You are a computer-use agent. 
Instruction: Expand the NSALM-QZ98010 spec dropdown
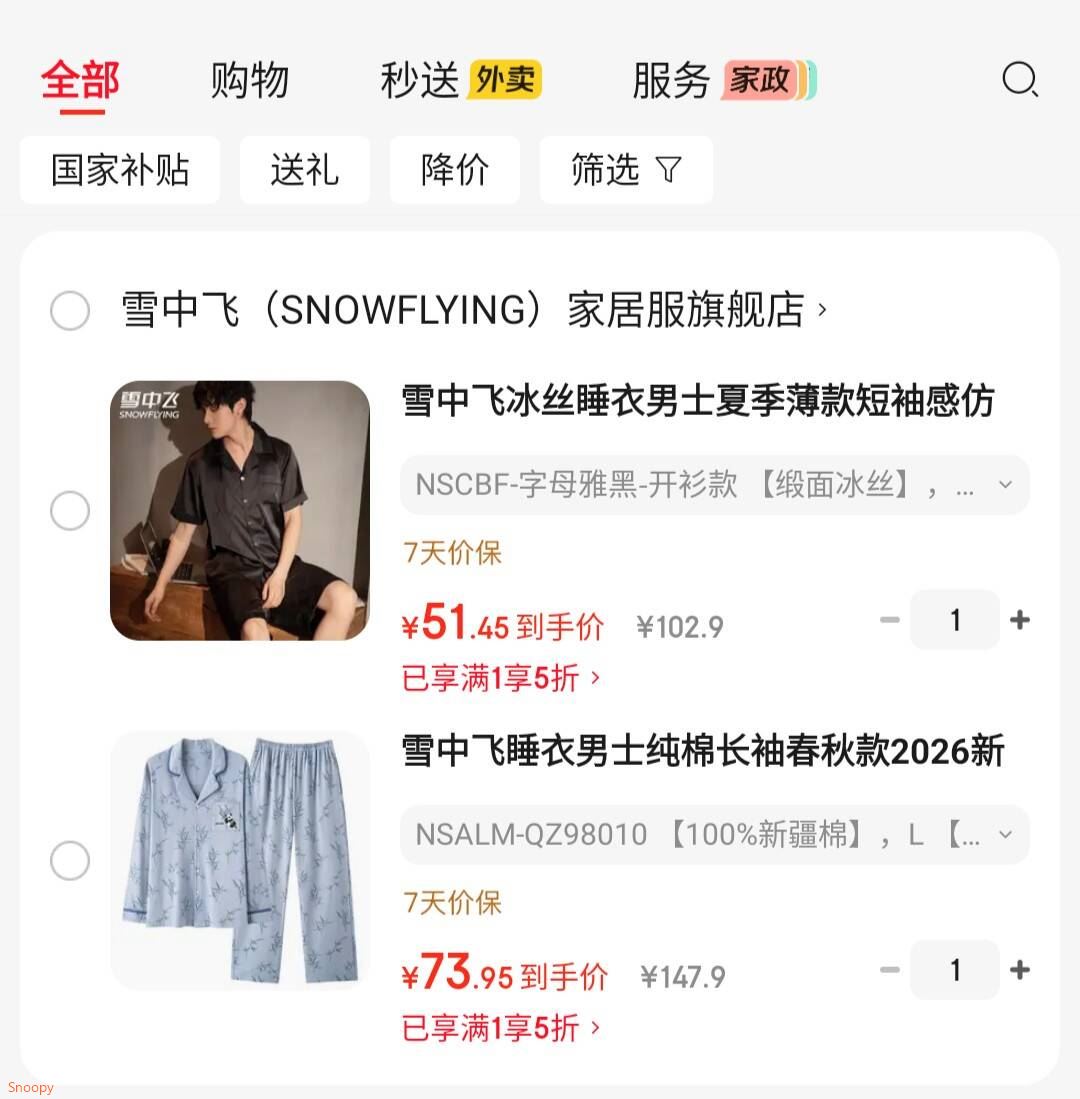click(x=1005, y=835)
